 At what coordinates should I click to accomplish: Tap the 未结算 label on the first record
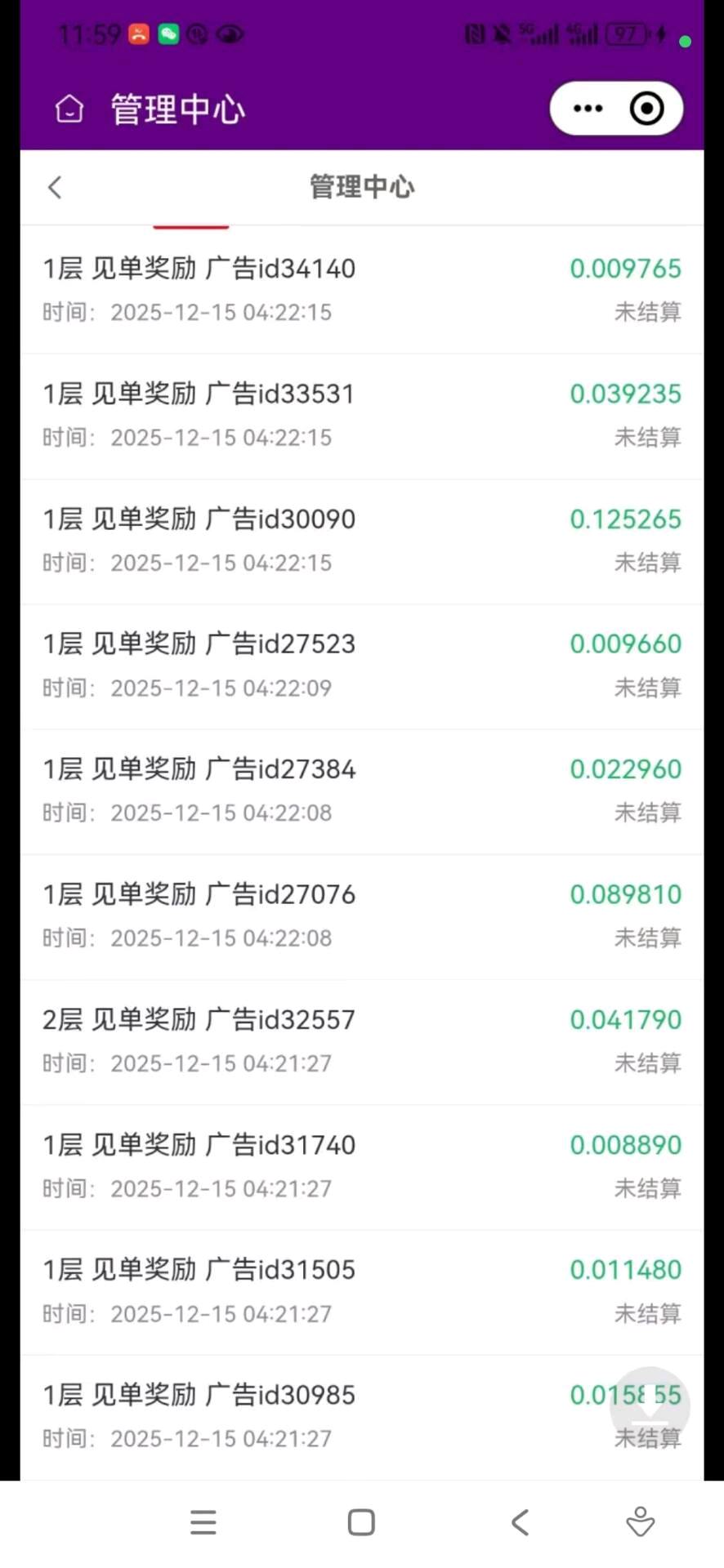pos(648,312)
